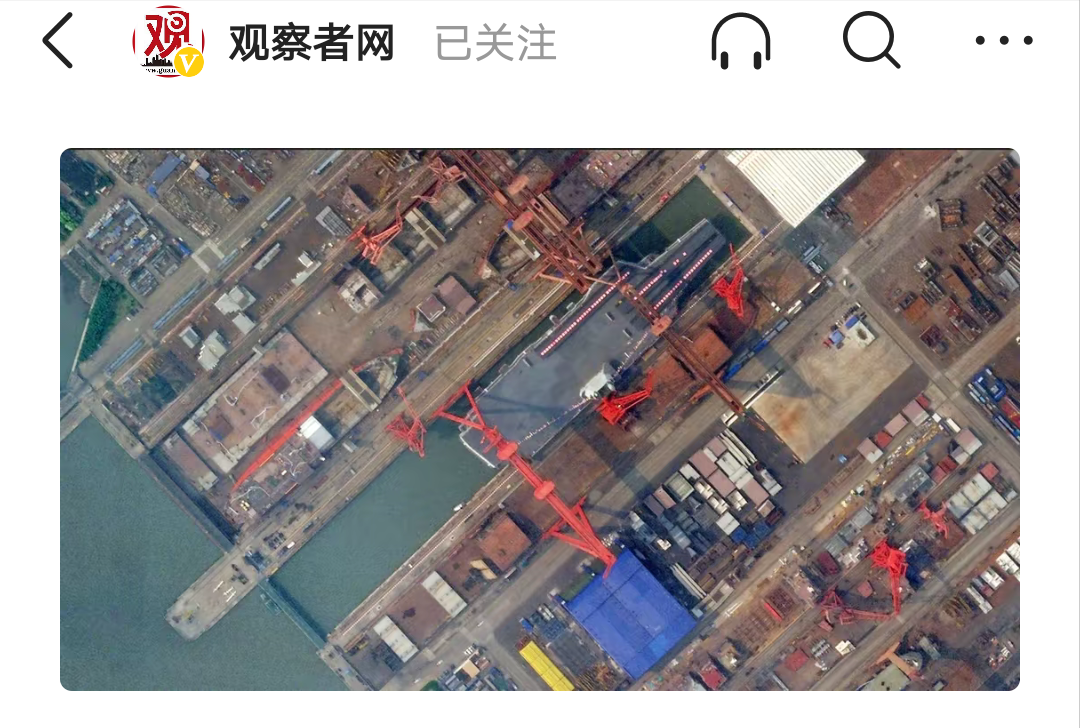The height and width of the screenshot is (728, 1080).
Task: View the satellite shipyard image full screen
Action: 540,420
